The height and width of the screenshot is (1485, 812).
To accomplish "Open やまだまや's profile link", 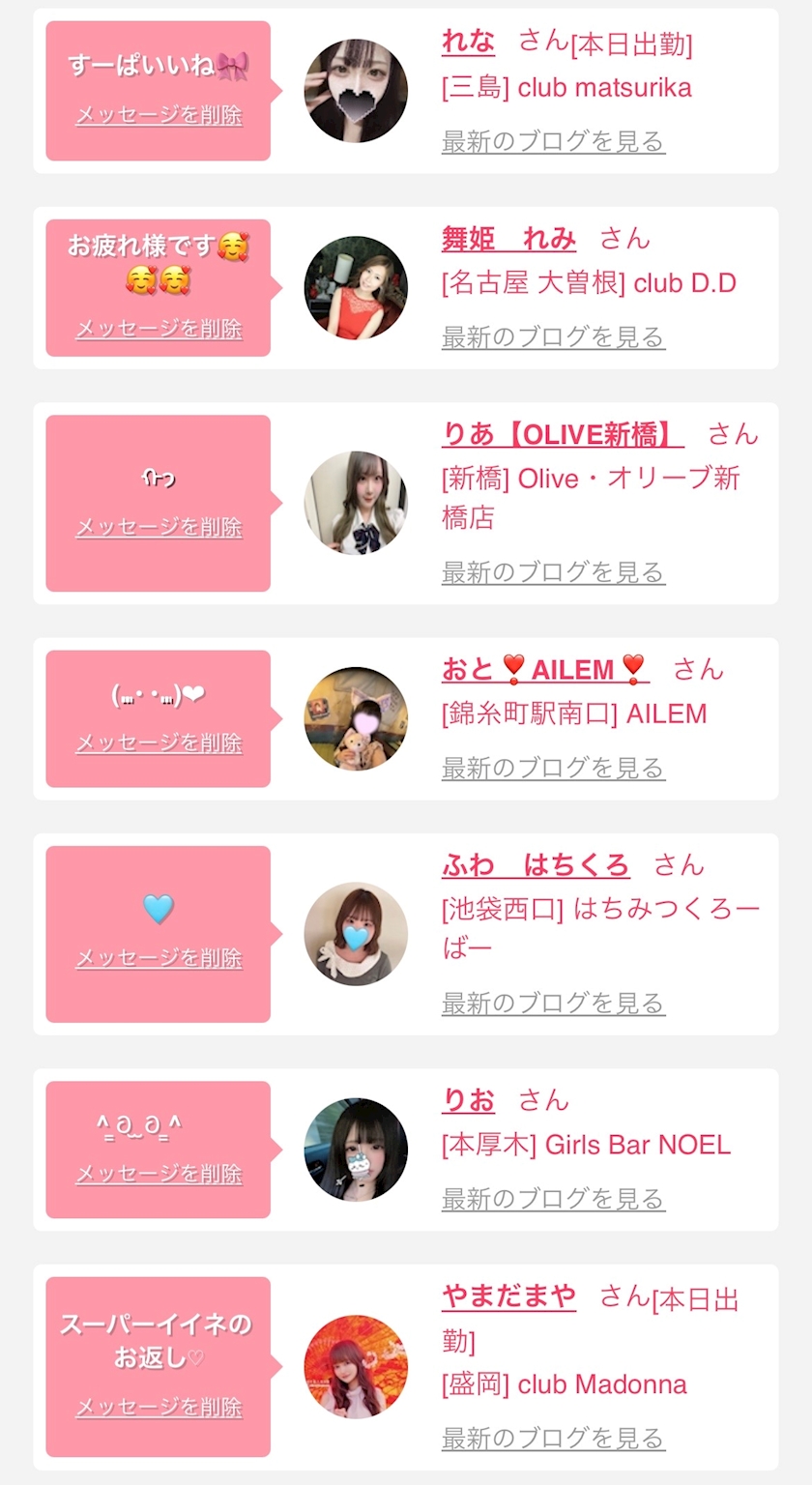I will tap(508, 1296).
